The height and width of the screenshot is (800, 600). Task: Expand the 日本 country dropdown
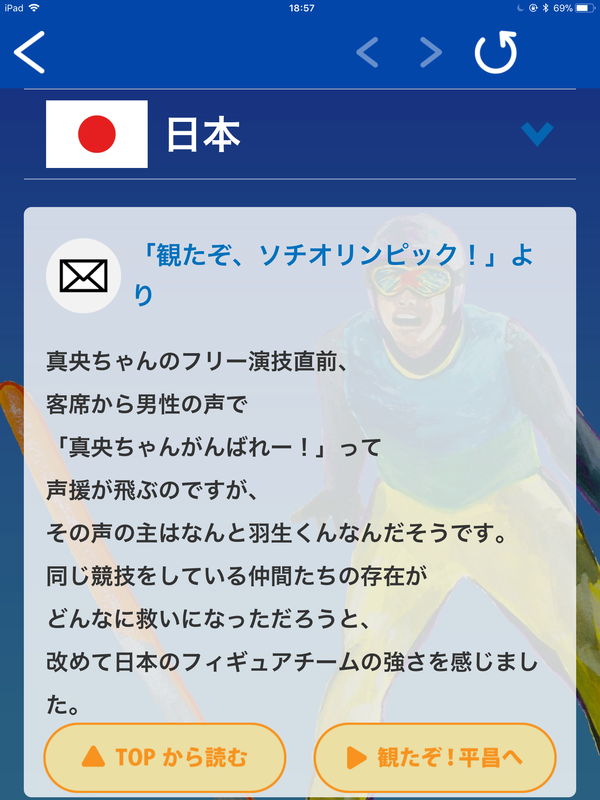tap(537, 134)
